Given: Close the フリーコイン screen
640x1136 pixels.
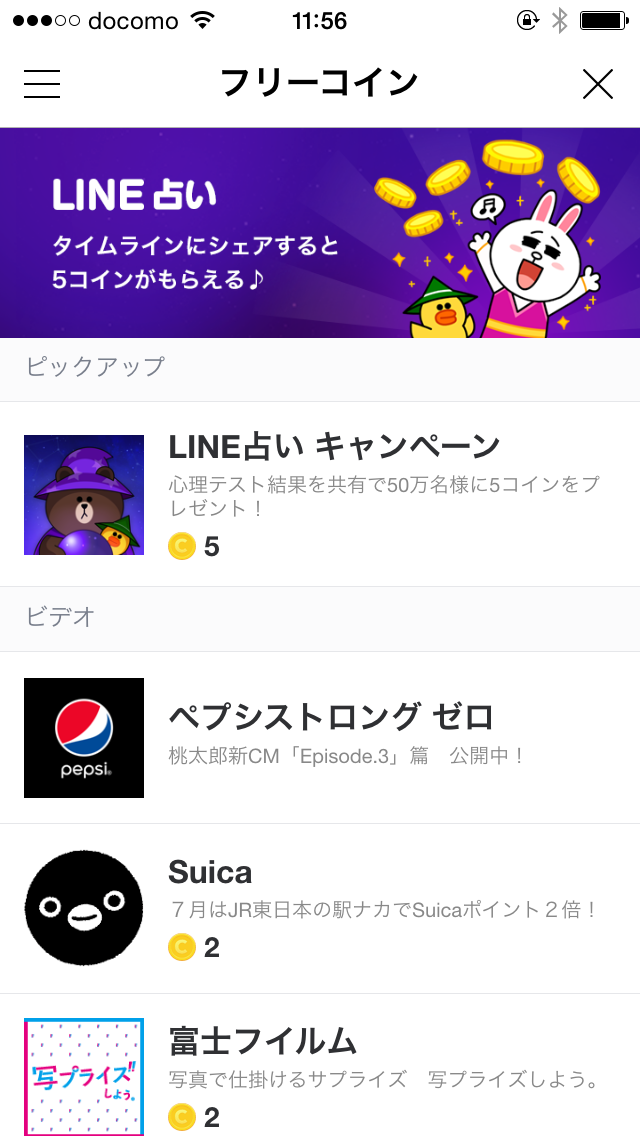Looking at the screenshot, I should pyautogui.click(x=597, y=84).
